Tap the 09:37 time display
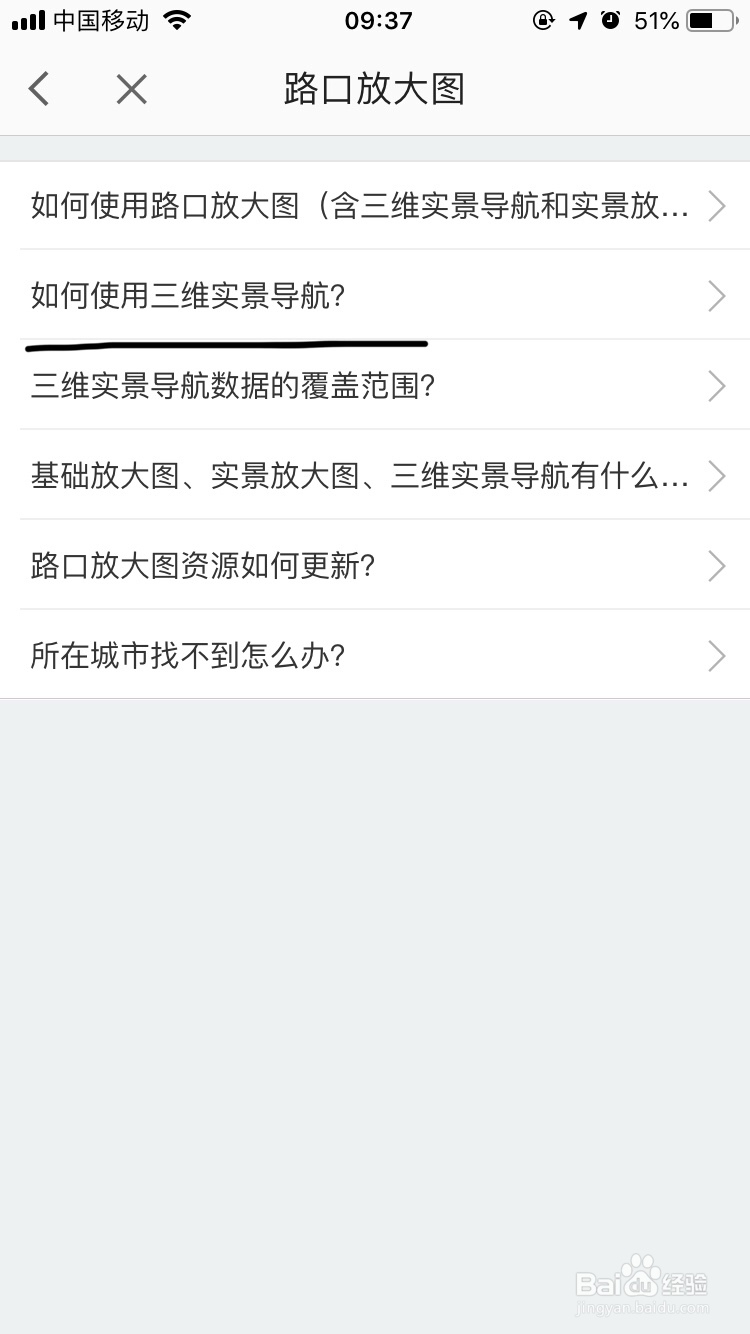 (380, 20)
